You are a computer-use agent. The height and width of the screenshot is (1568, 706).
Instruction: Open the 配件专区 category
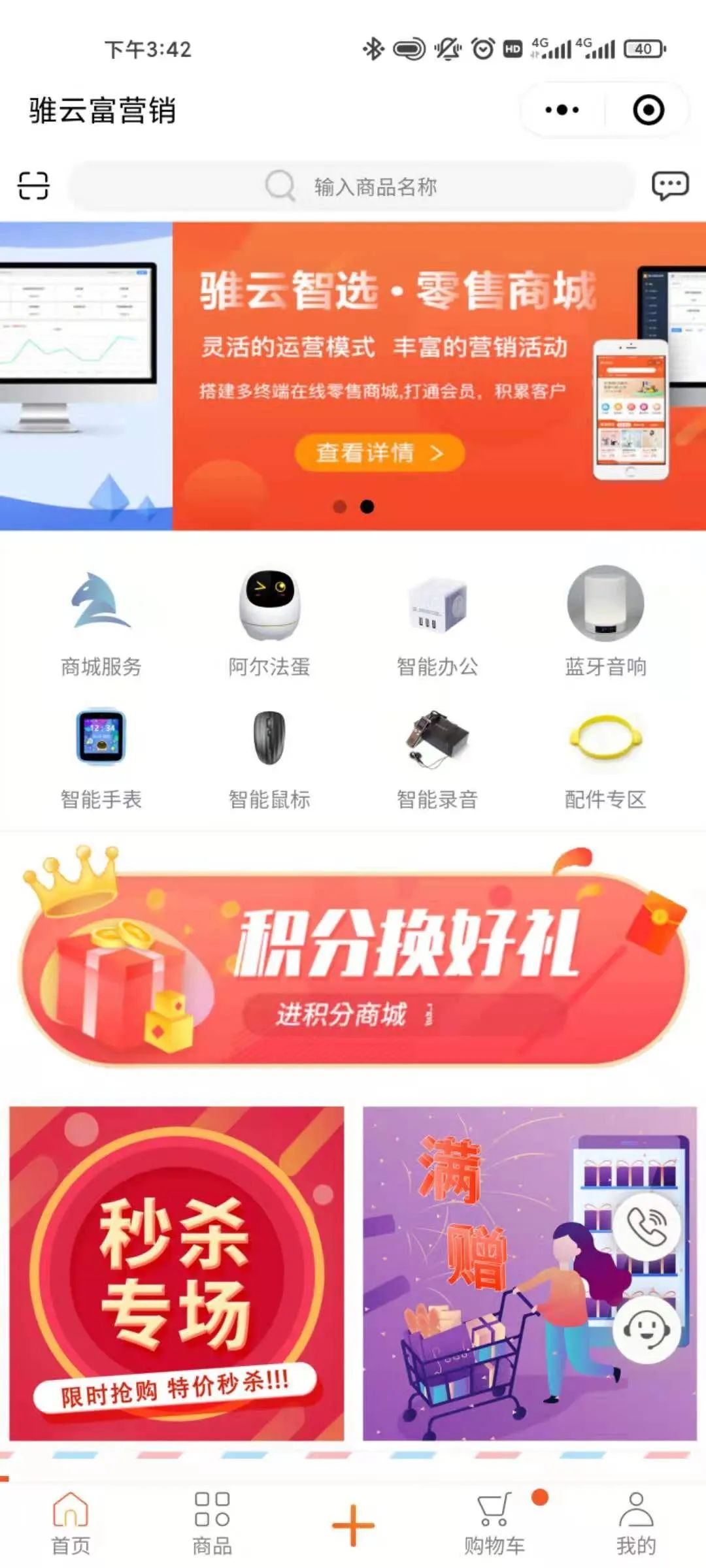[x=605, y=758]
